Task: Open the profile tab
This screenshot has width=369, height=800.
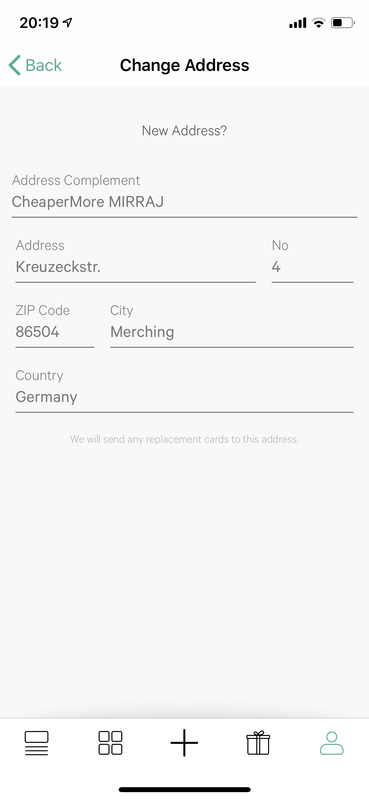Action: (x=332, y=743)
